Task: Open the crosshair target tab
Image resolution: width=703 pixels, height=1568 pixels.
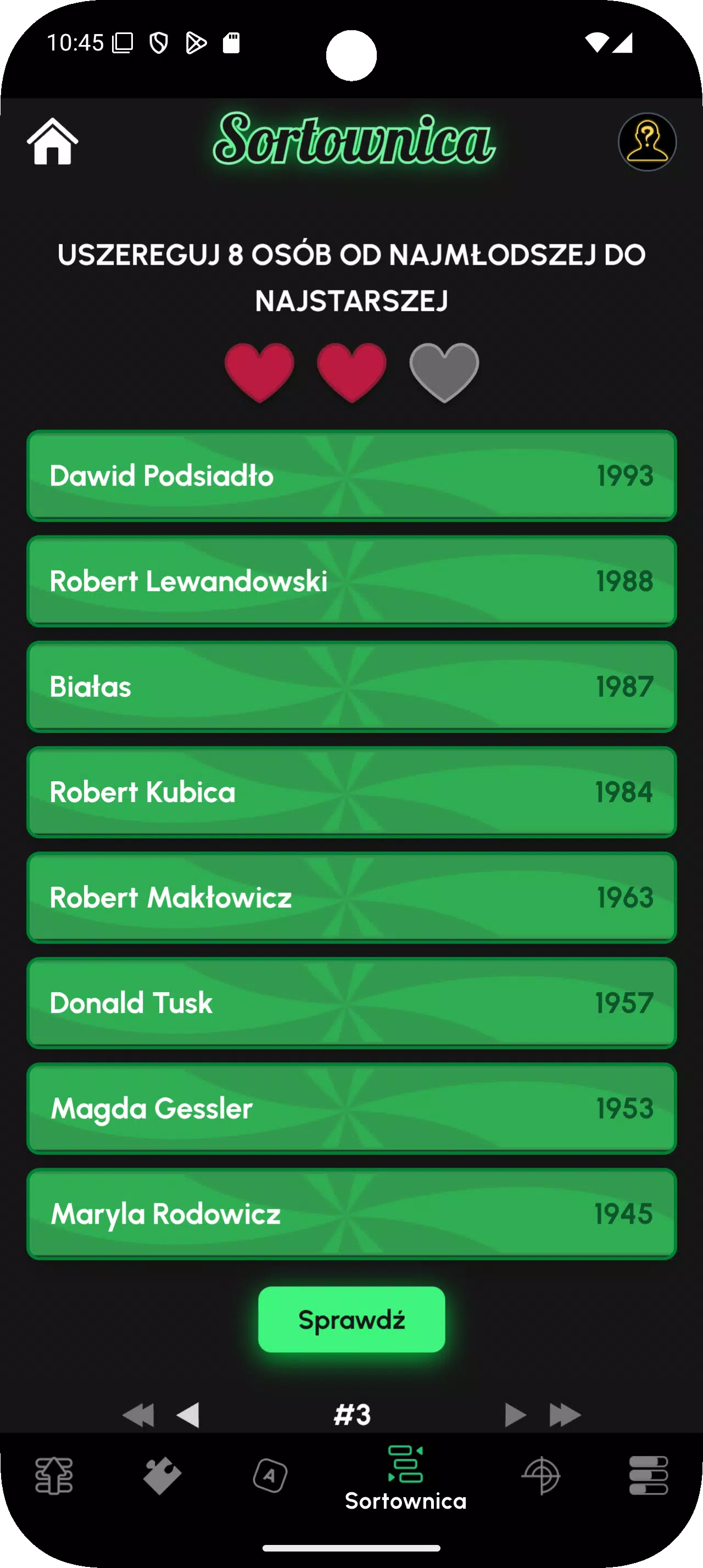Action: (x=541, y=1475)
